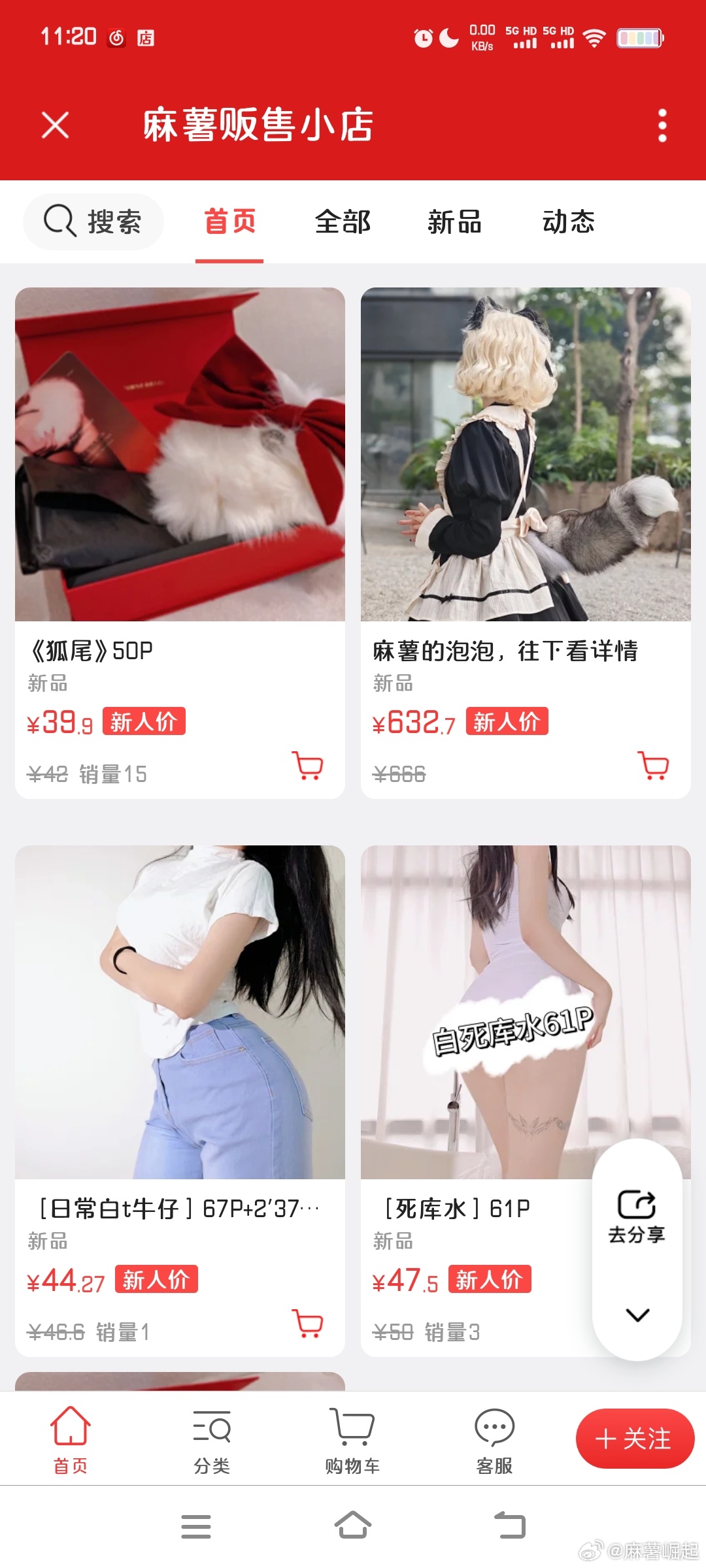Add 日常白t牛仔 item to cart
The width and height of the screenshot is (706, 1568).
pyautogui.click(x=307, y=1323)
